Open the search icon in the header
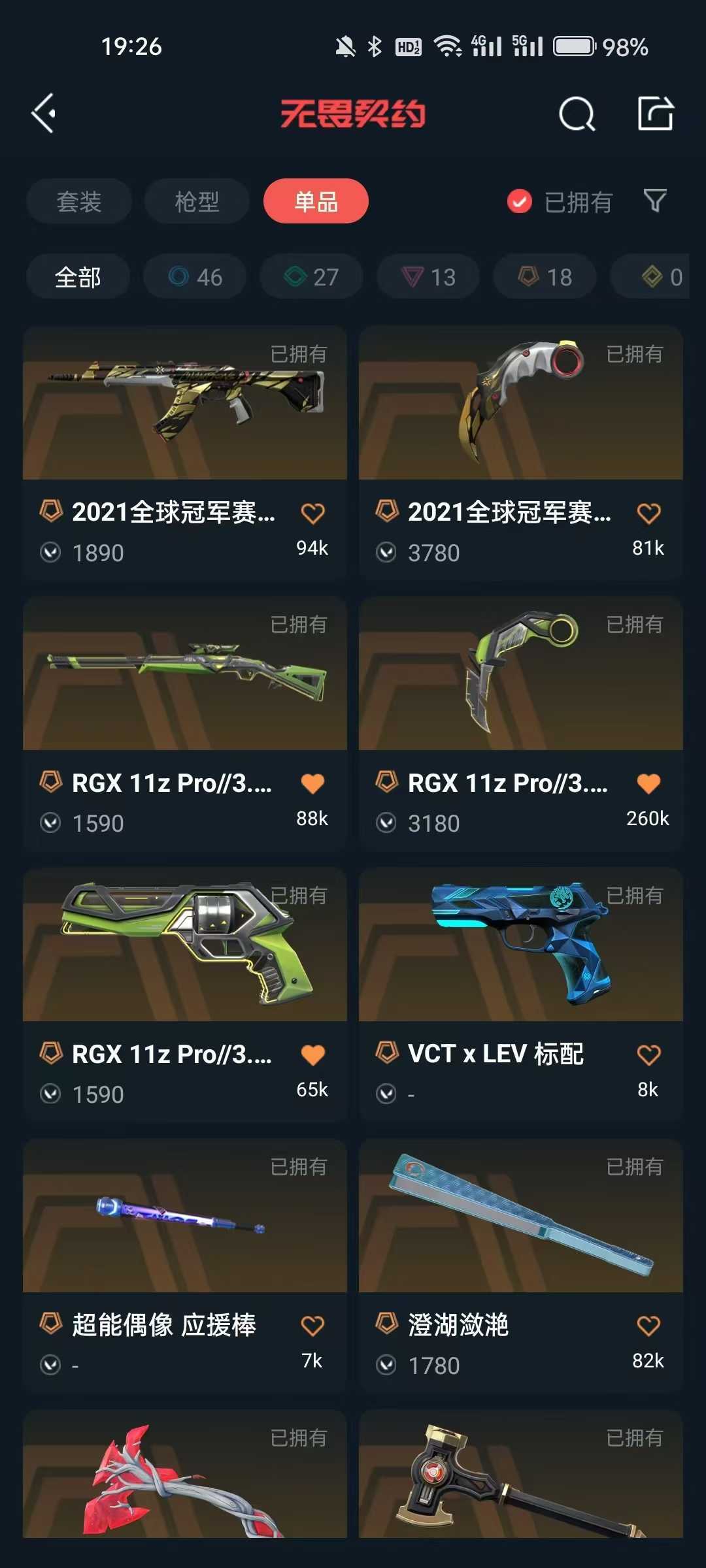 click(x=577, y=114)
